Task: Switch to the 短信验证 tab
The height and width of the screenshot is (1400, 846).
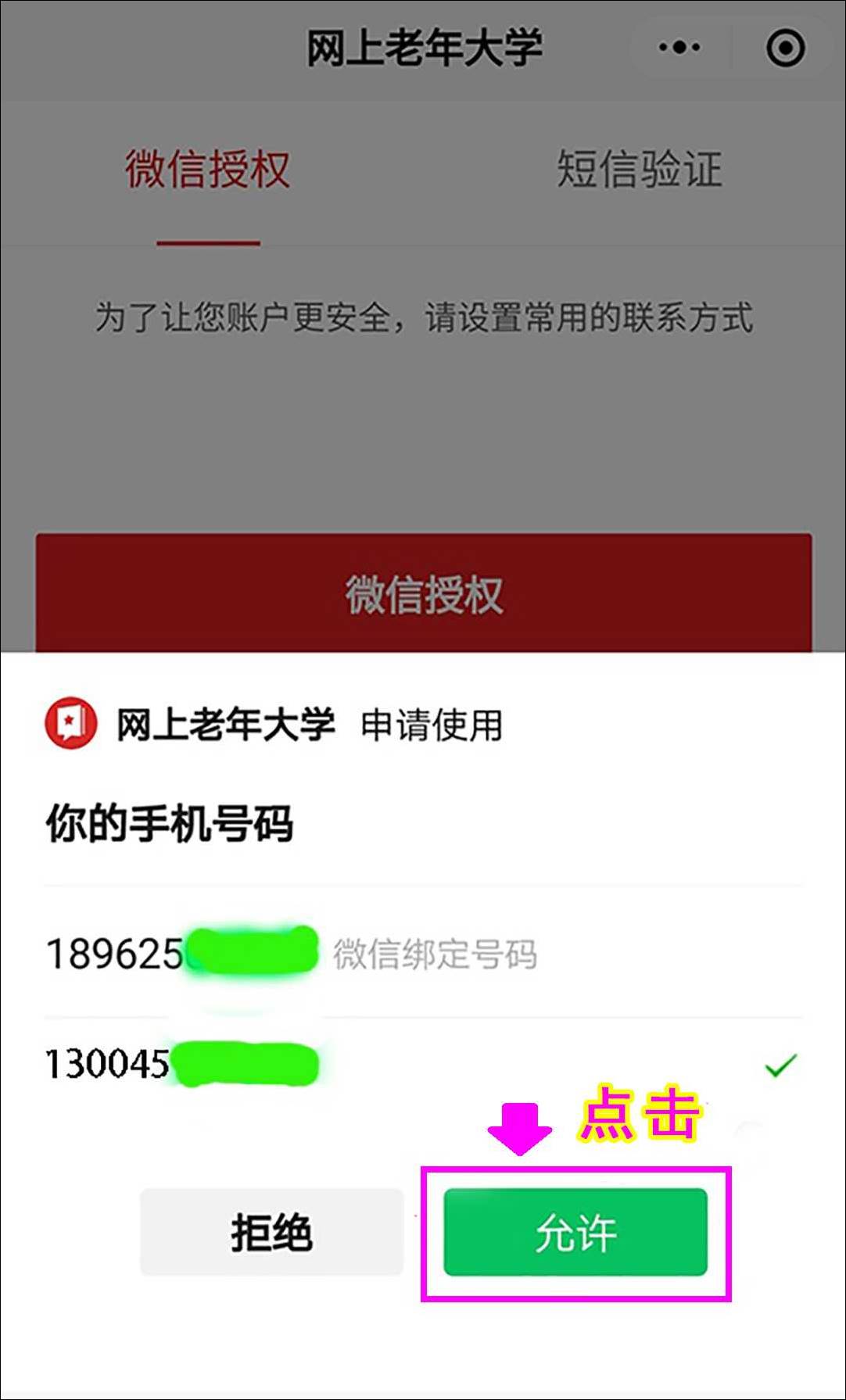Action: [x=639, y=170]
